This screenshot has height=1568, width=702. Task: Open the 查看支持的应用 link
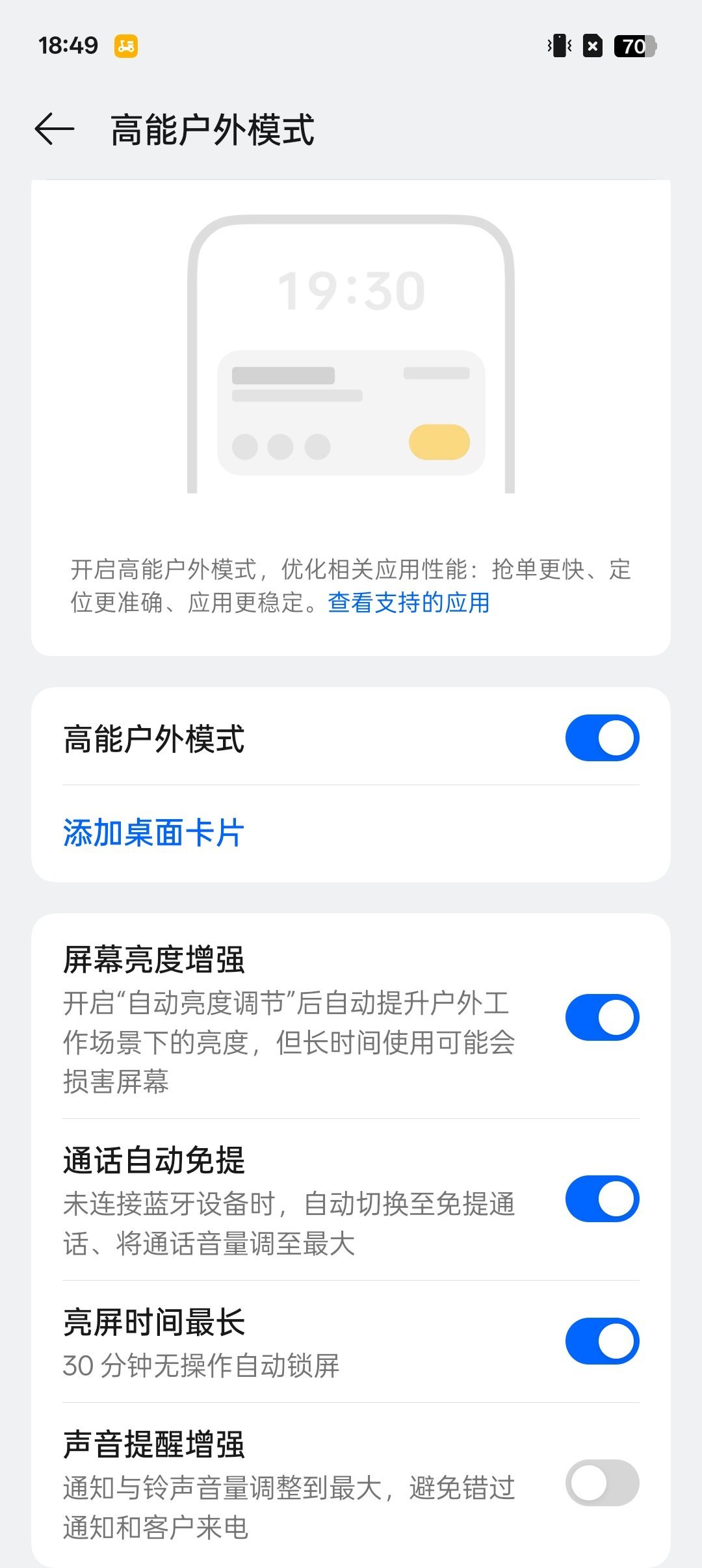(x=408, y=603)
